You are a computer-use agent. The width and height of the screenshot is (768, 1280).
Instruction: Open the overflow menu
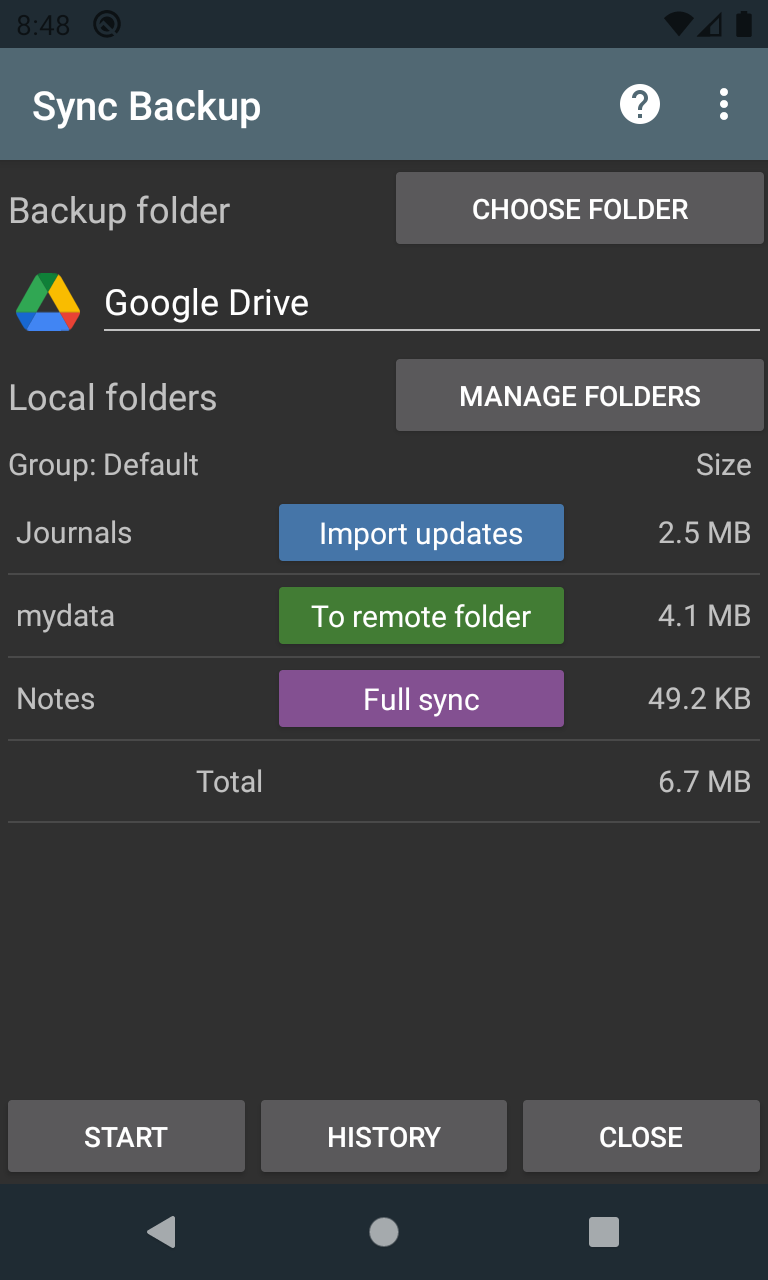(x=724, y=104)
